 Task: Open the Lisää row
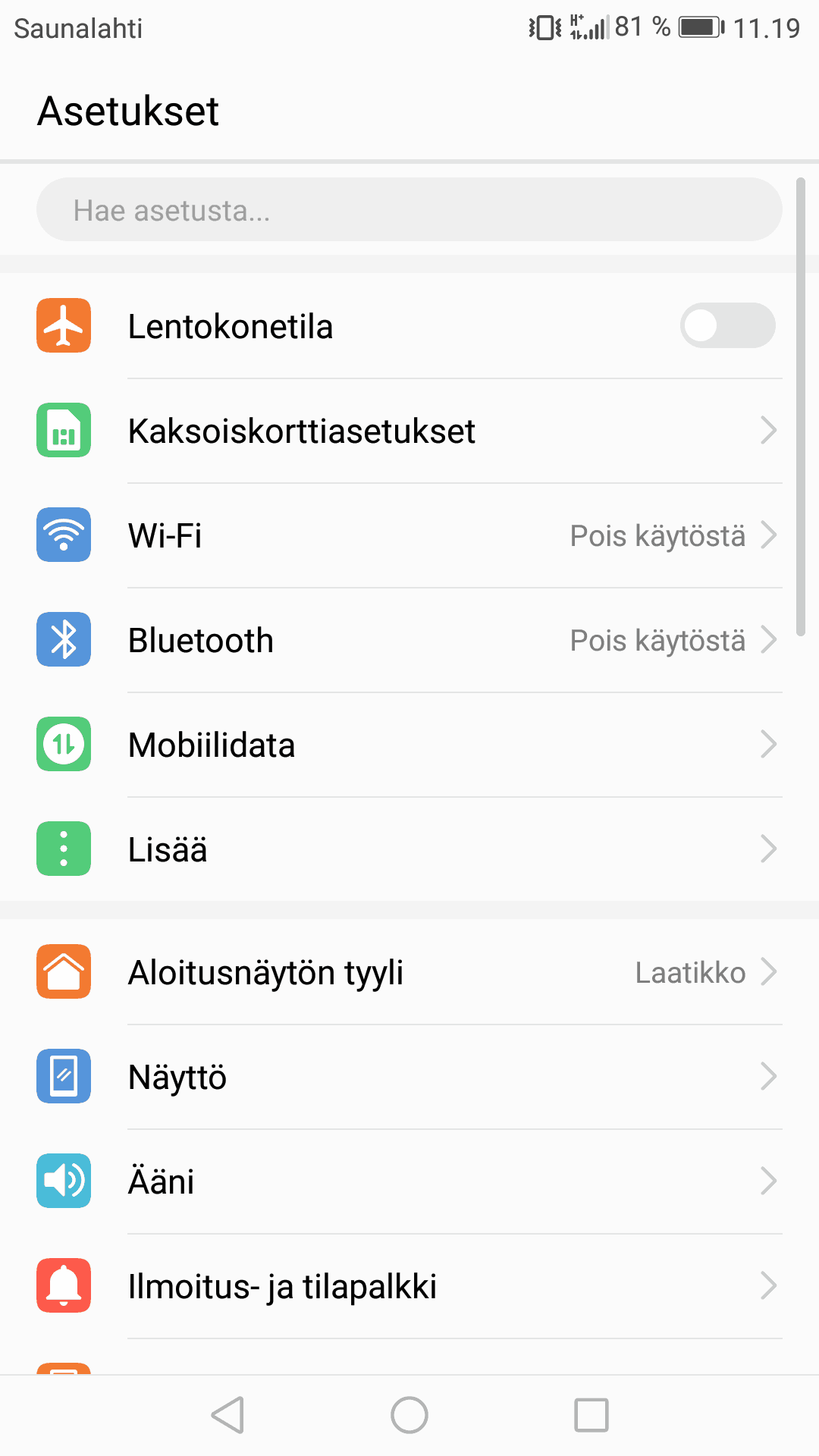tap(409, 849)
